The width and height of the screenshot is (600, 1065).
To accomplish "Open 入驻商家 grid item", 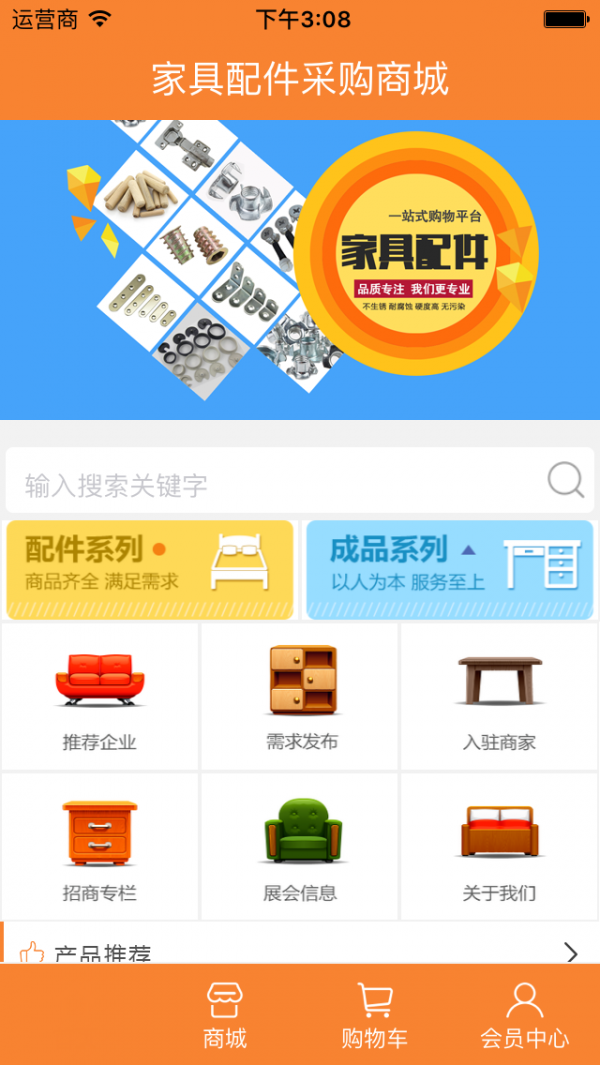I will click(499, 697).
